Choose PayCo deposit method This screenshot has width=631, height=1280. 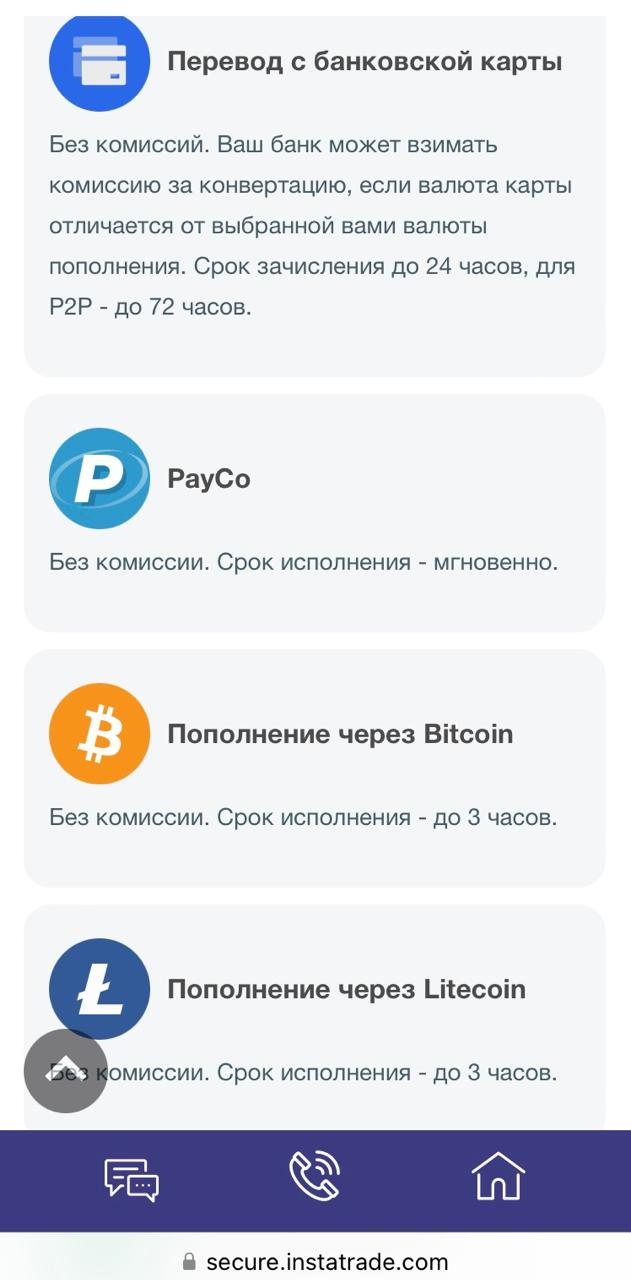click(x=208, y=479)
